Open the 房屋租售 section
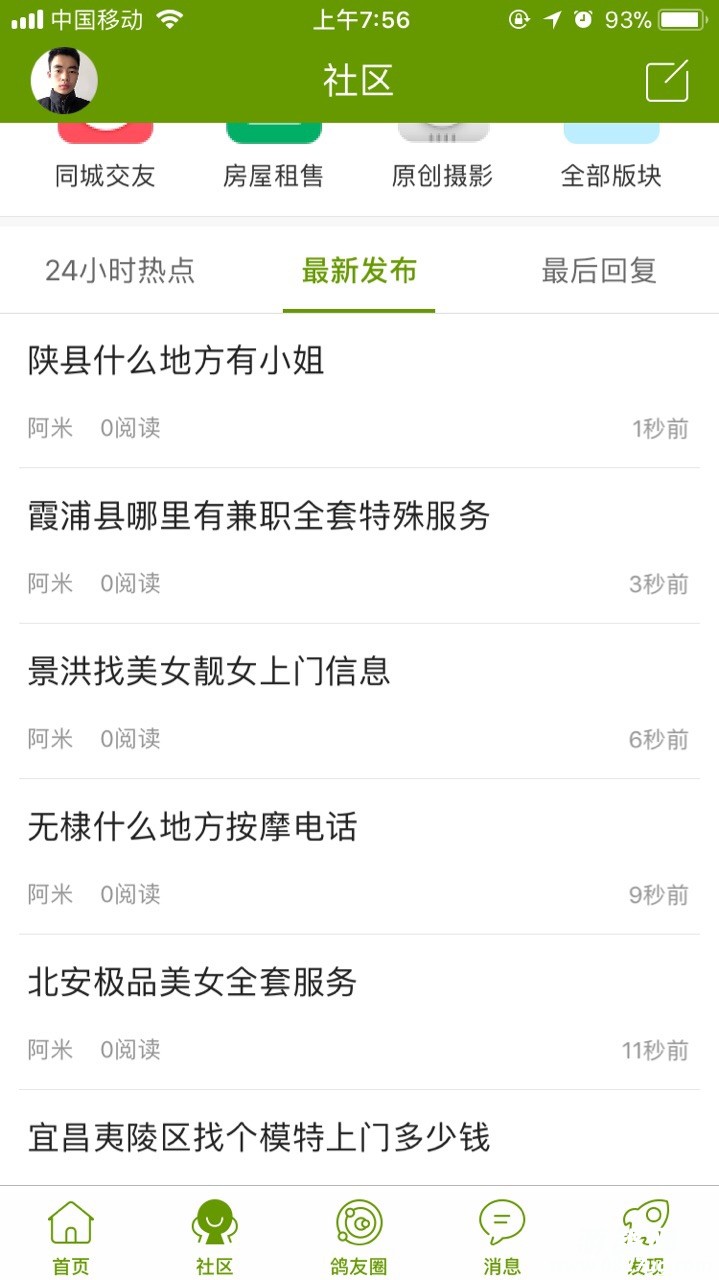 click(273, 160)
